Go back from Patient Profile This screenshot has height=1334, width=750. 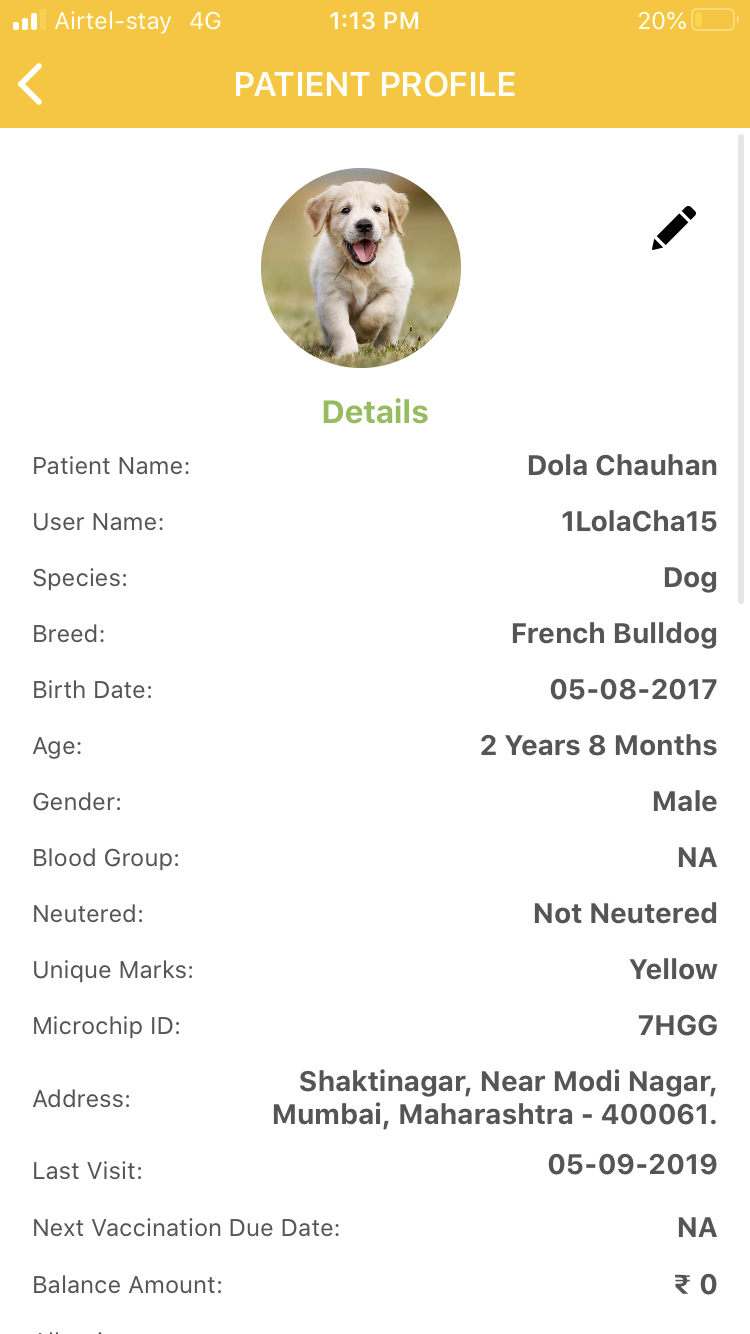[x=31, y=84]
